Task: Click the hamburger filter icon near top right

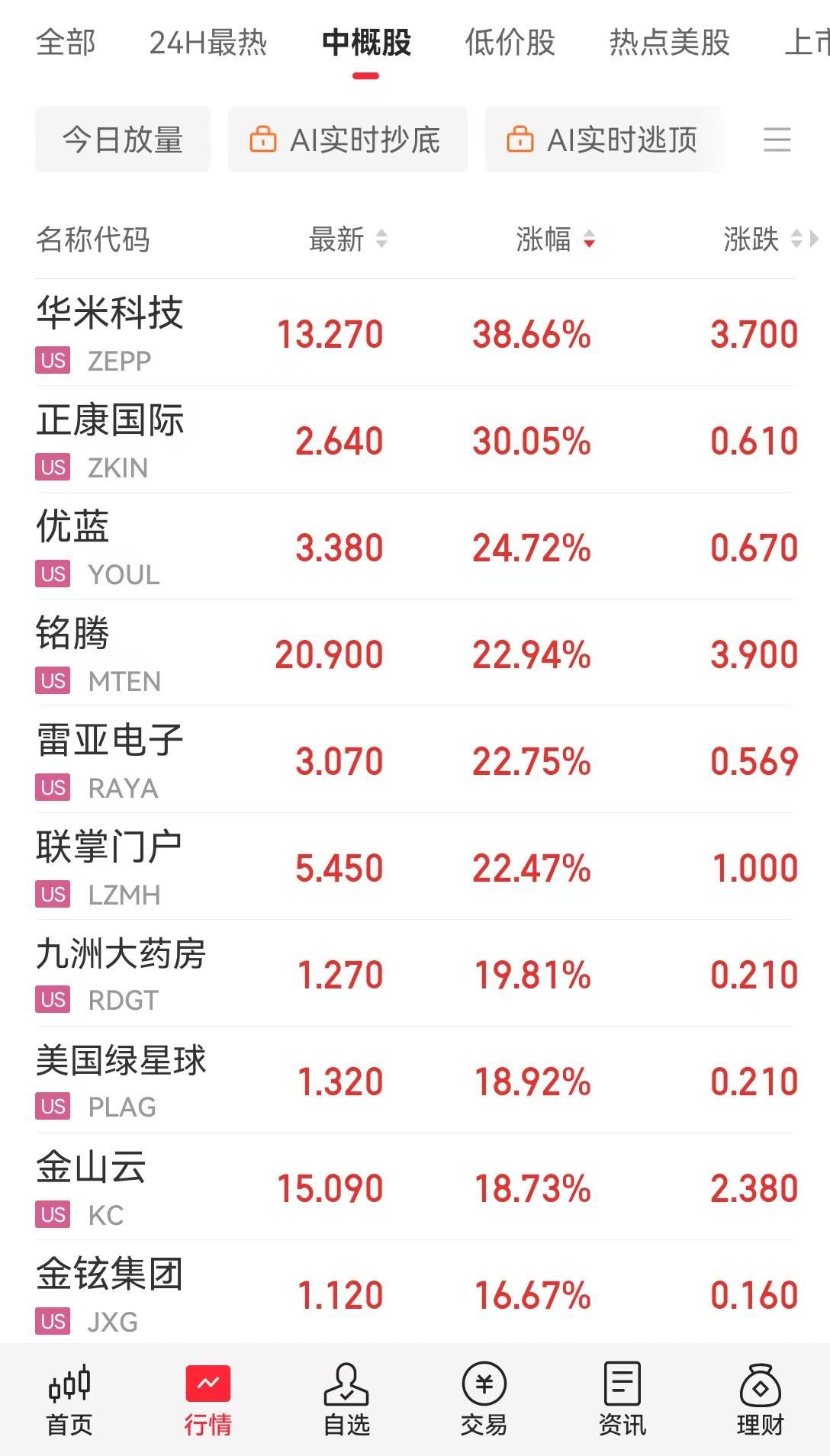Action: click(777, 141)
